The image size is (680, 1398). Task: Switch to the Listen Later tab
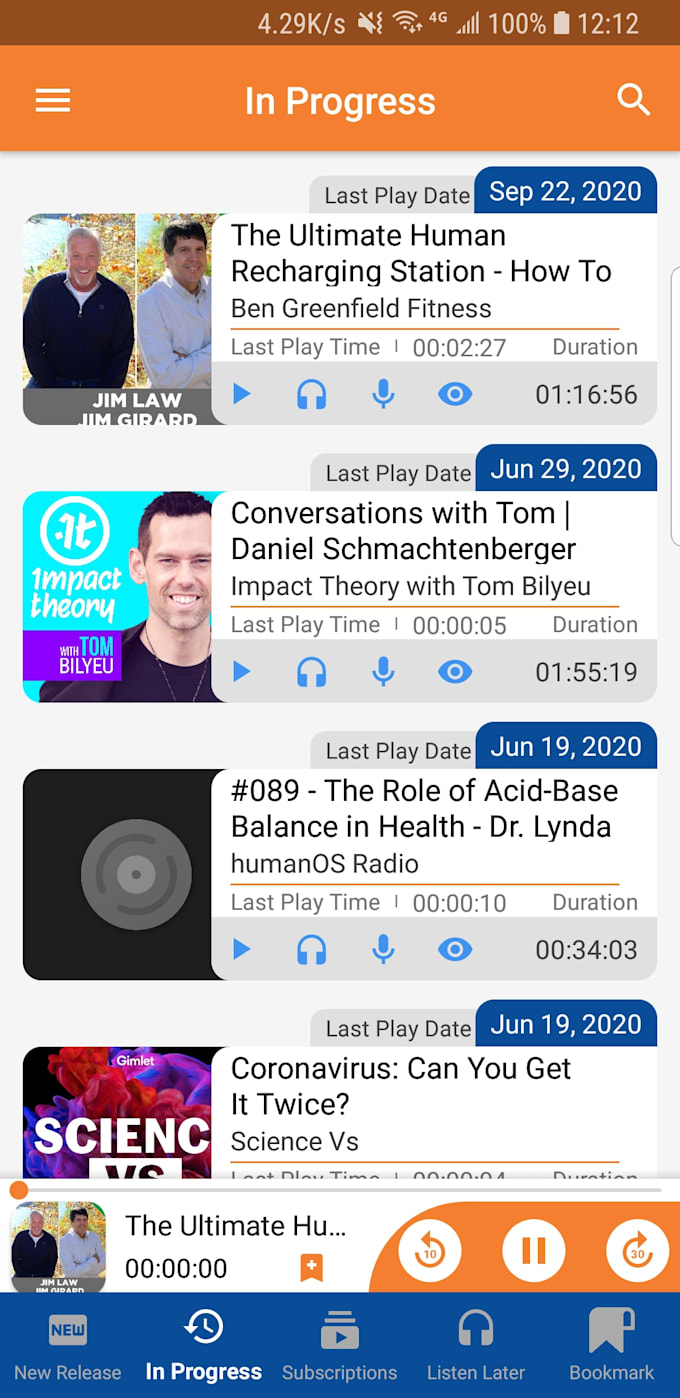476,1345
